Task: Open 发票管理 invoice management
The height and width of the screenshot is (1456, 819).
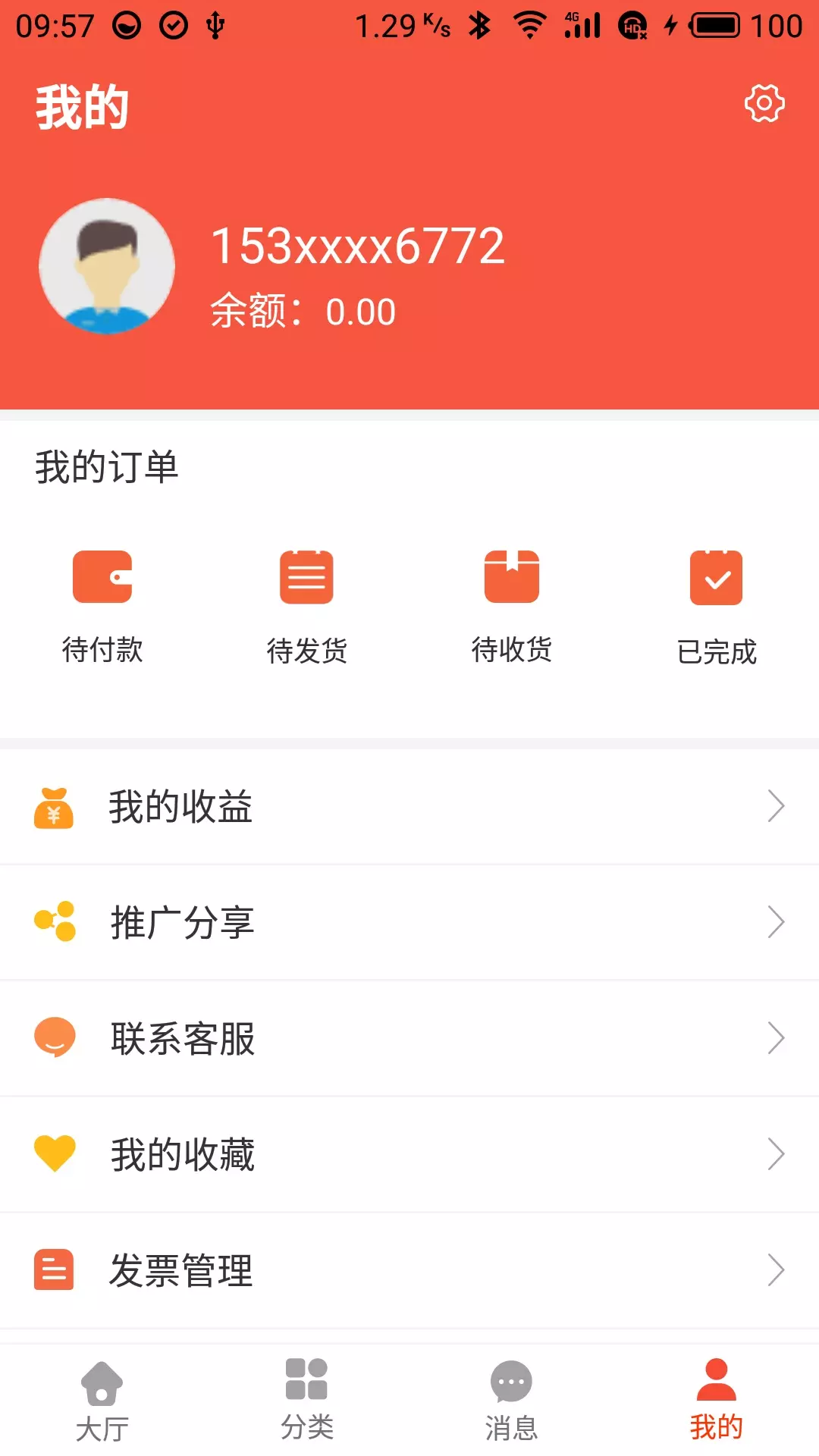Action: [x=409, y=1270]
